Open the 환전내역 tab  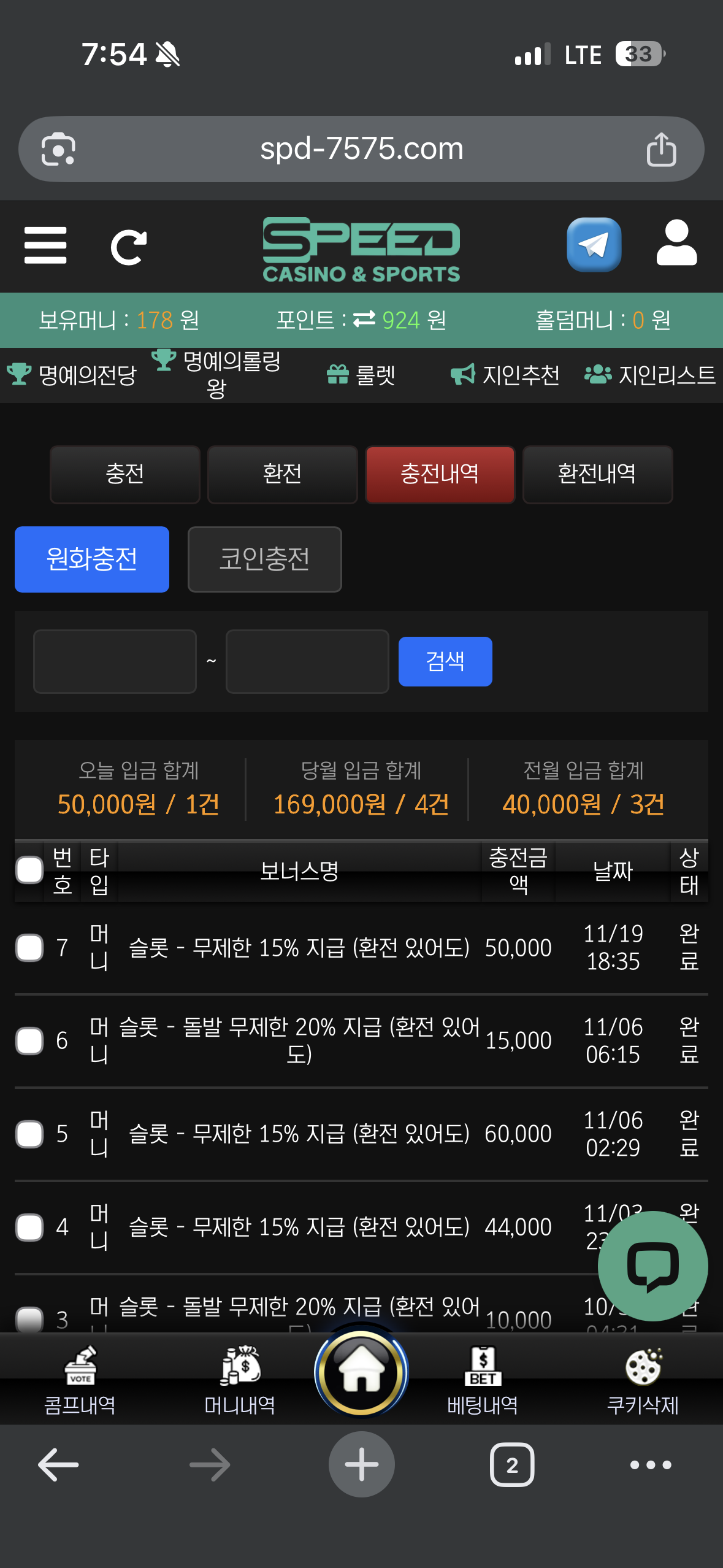[x=597, y=474]
